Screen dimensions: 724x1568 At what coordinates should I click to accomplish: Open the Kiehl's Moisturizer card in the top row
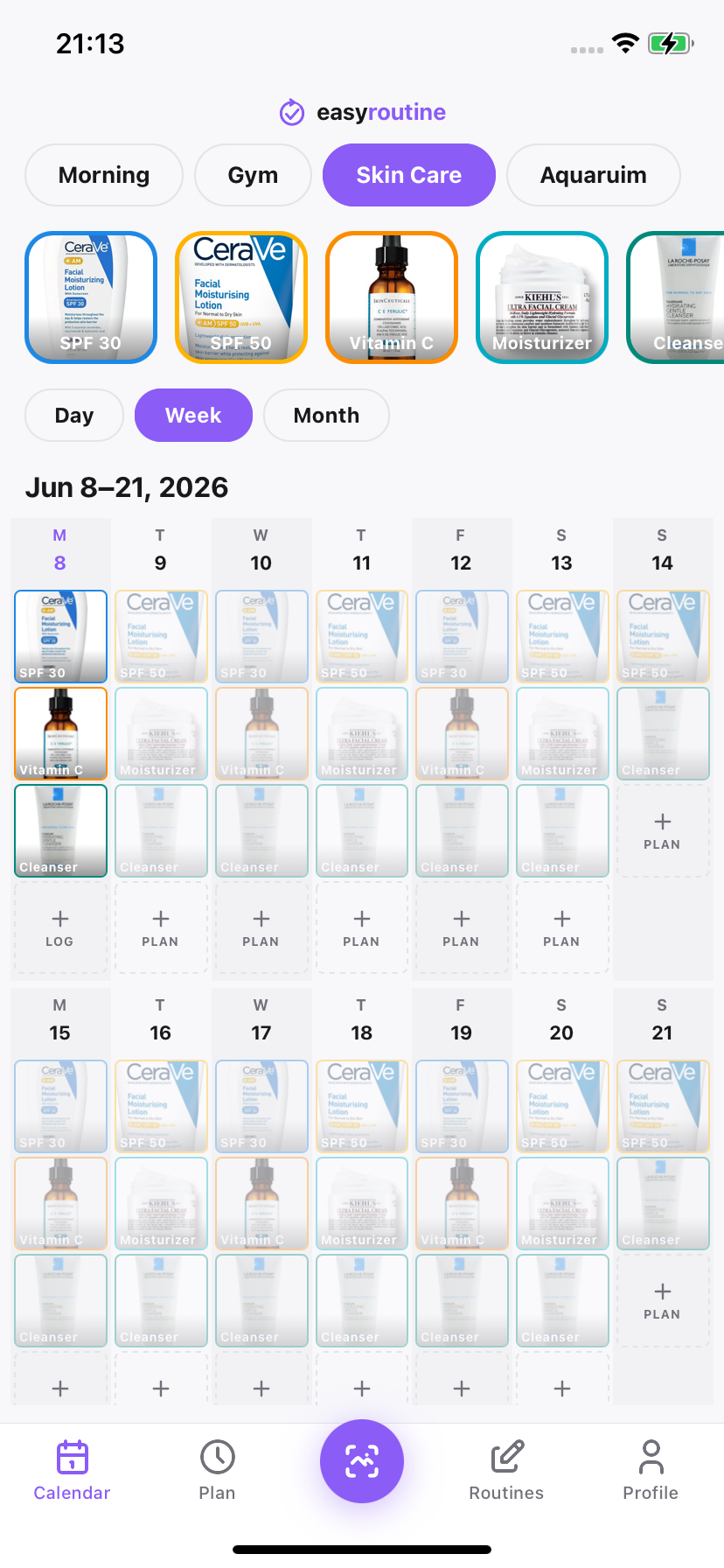click(542, 297)
